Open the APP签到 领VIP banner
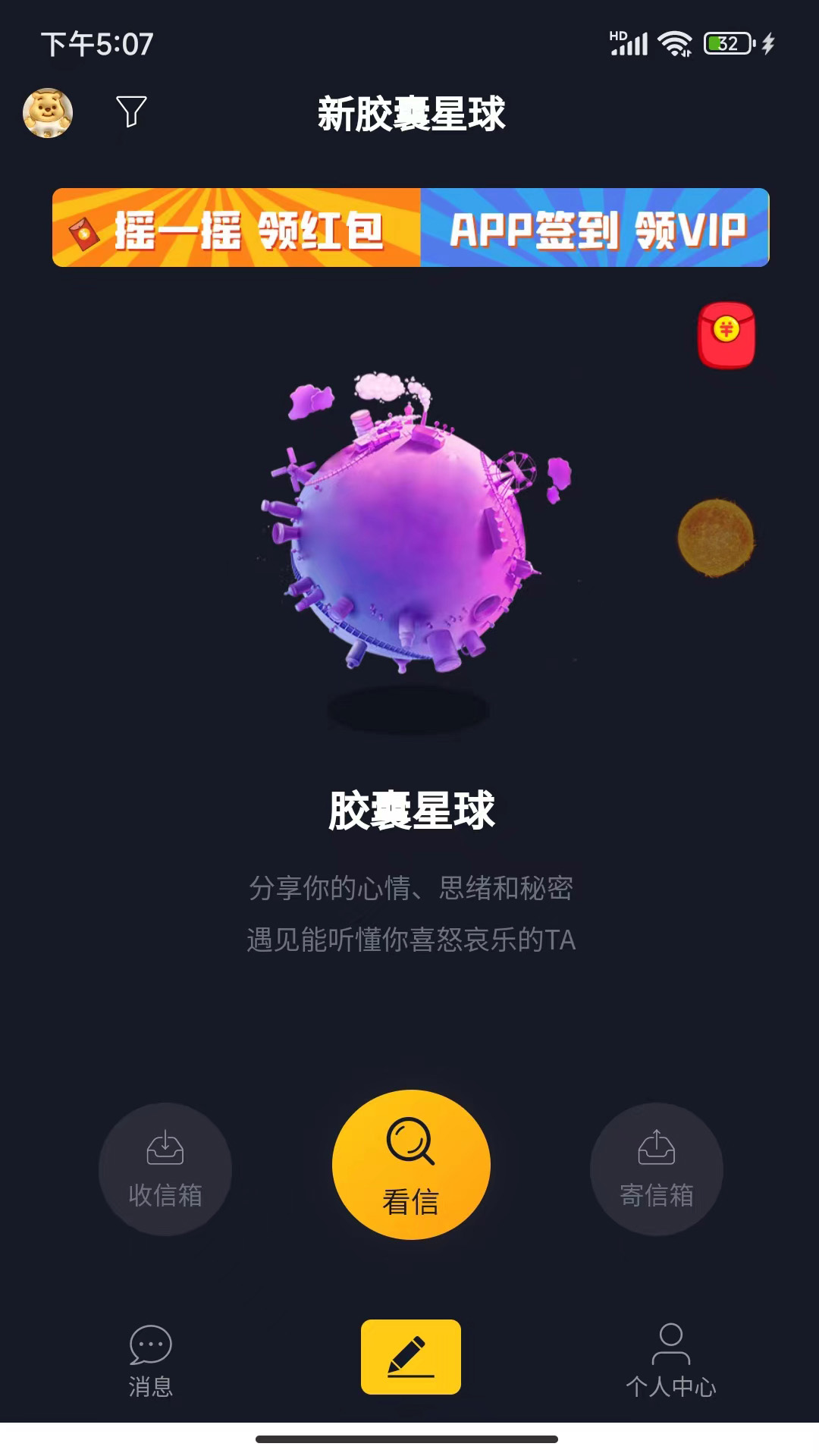The width and height of the screenshot is (819, 1456). click(x=595, y=227)
